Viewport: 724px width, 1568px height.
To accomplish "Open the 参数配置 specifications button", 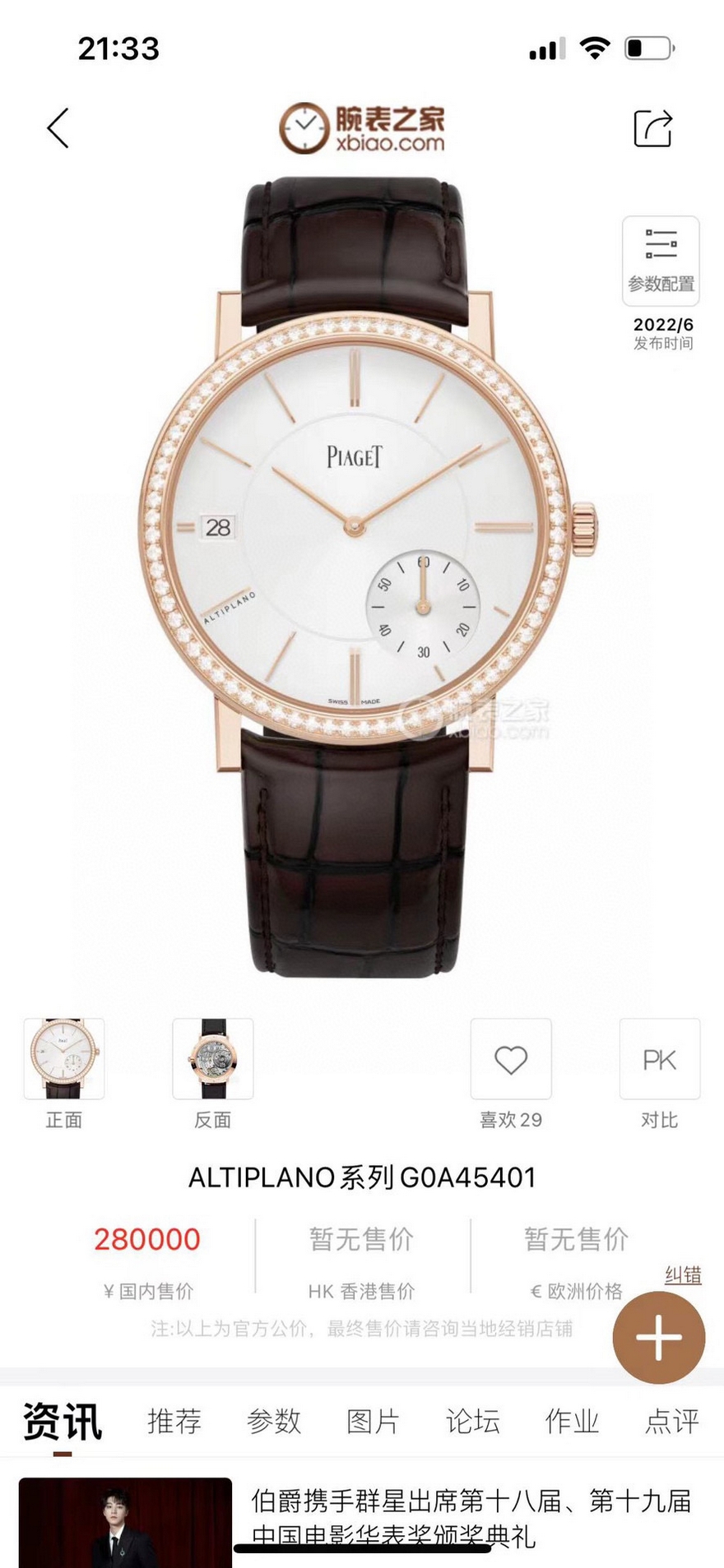I will [x=661, y=261].
